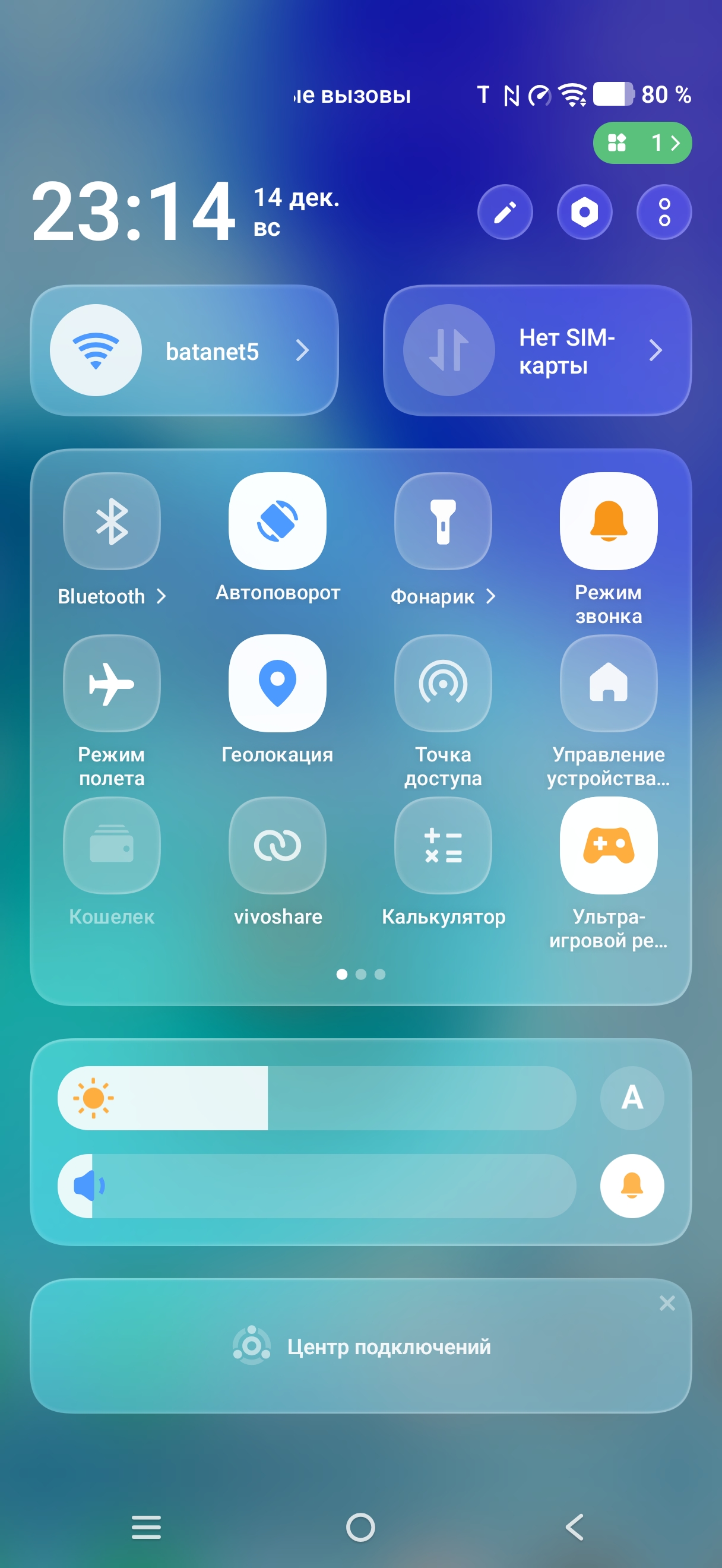Edit the quick settings tiles with the pencil icon
This screenshot has height=1568, width=722.
pos(504,212)
